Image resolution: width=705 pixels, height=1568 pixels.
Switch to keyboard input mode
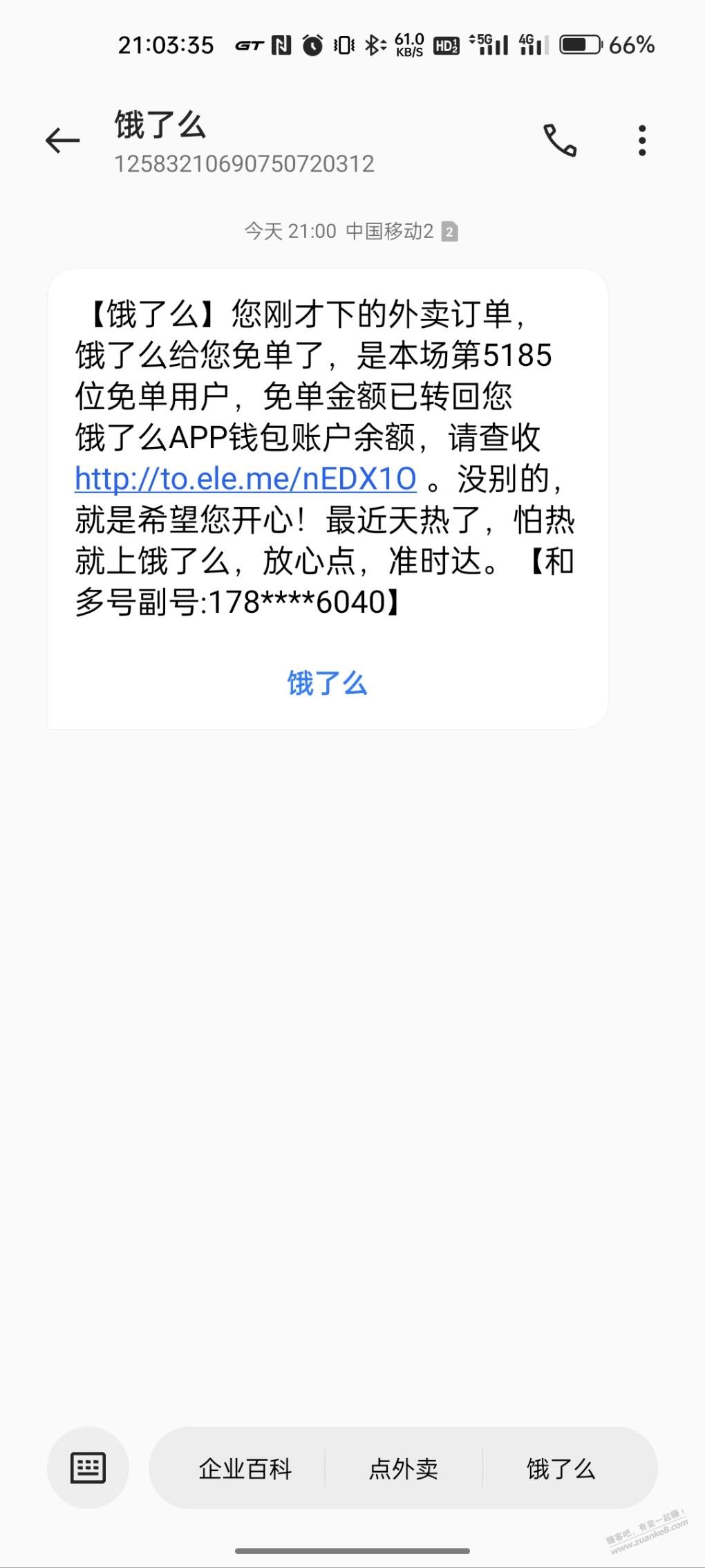[x=88, y=1468]
